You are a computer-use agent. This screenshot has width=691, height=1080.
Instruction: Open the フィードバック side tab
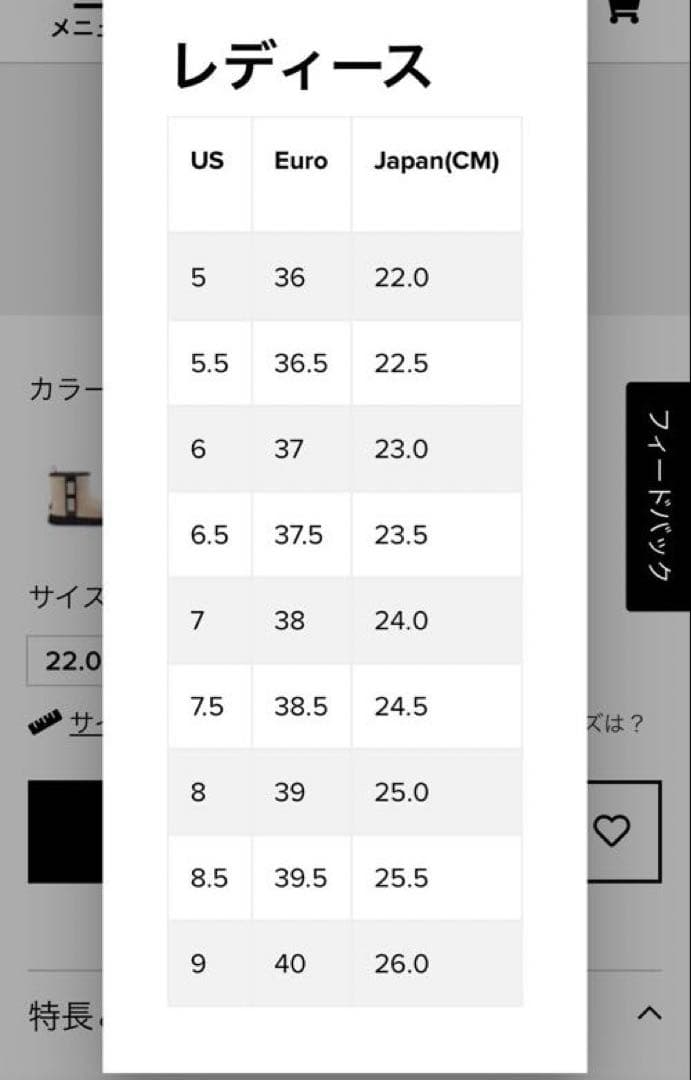click(x=658, y=496)
